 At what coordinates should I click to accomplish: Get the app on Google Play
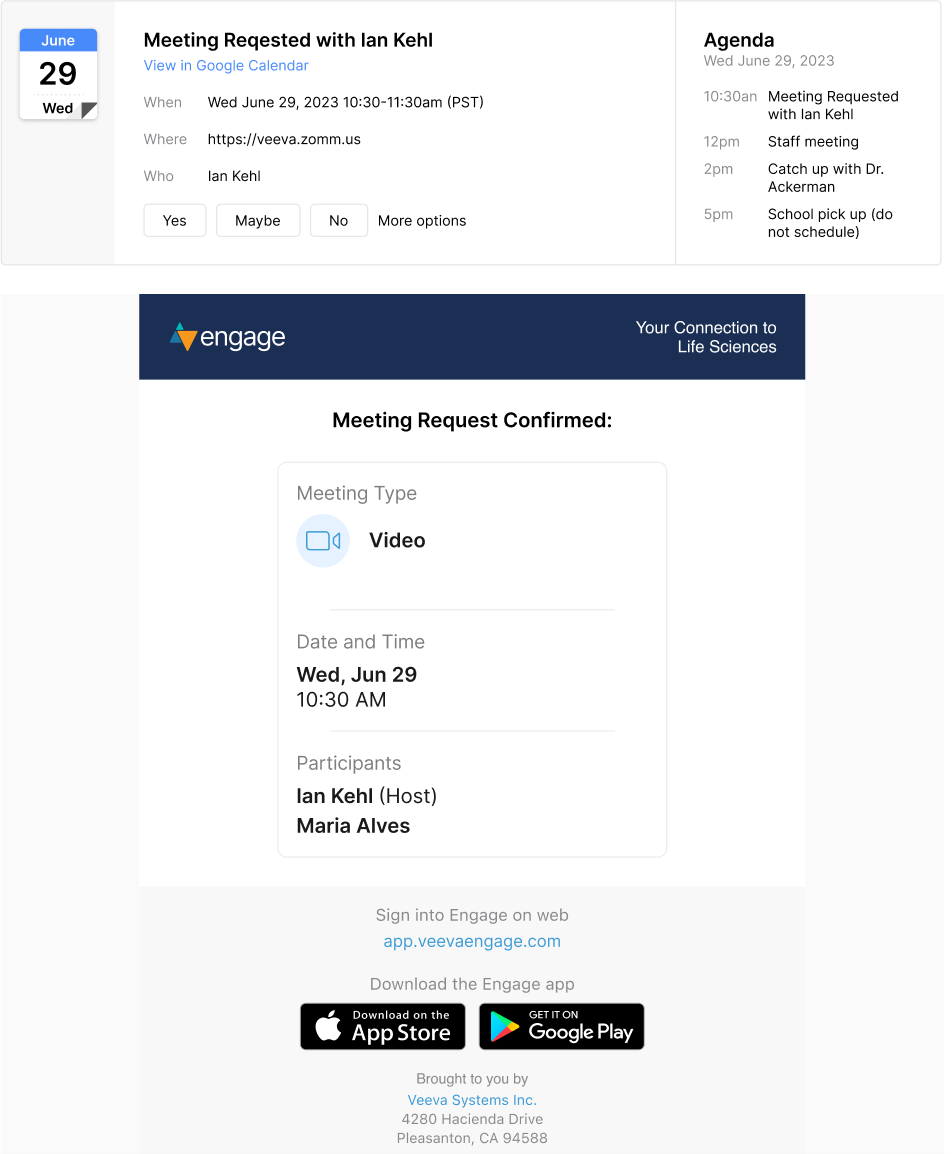point(562,1027)
